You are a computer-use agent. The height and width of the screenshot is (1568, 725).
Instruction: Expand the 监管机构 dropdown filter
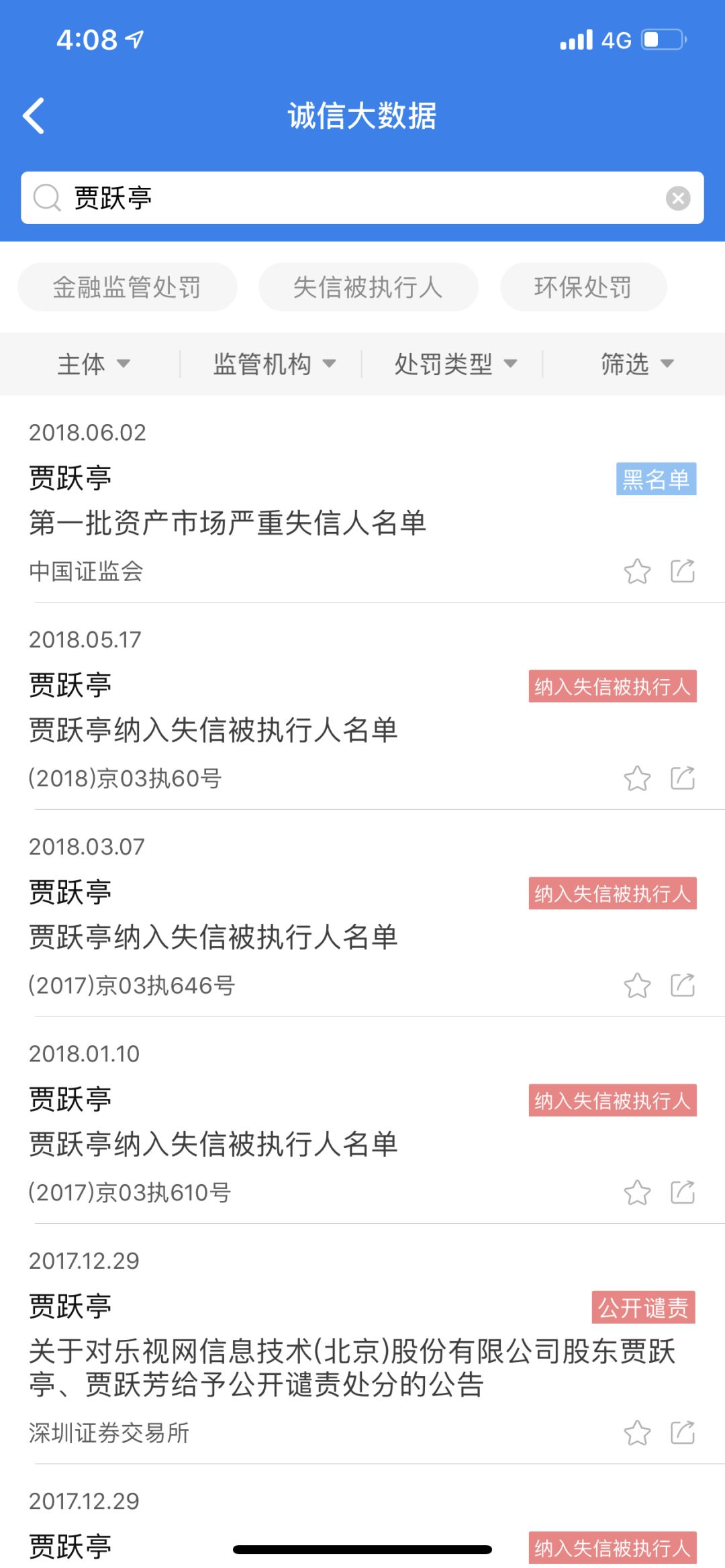coord(274,364)
